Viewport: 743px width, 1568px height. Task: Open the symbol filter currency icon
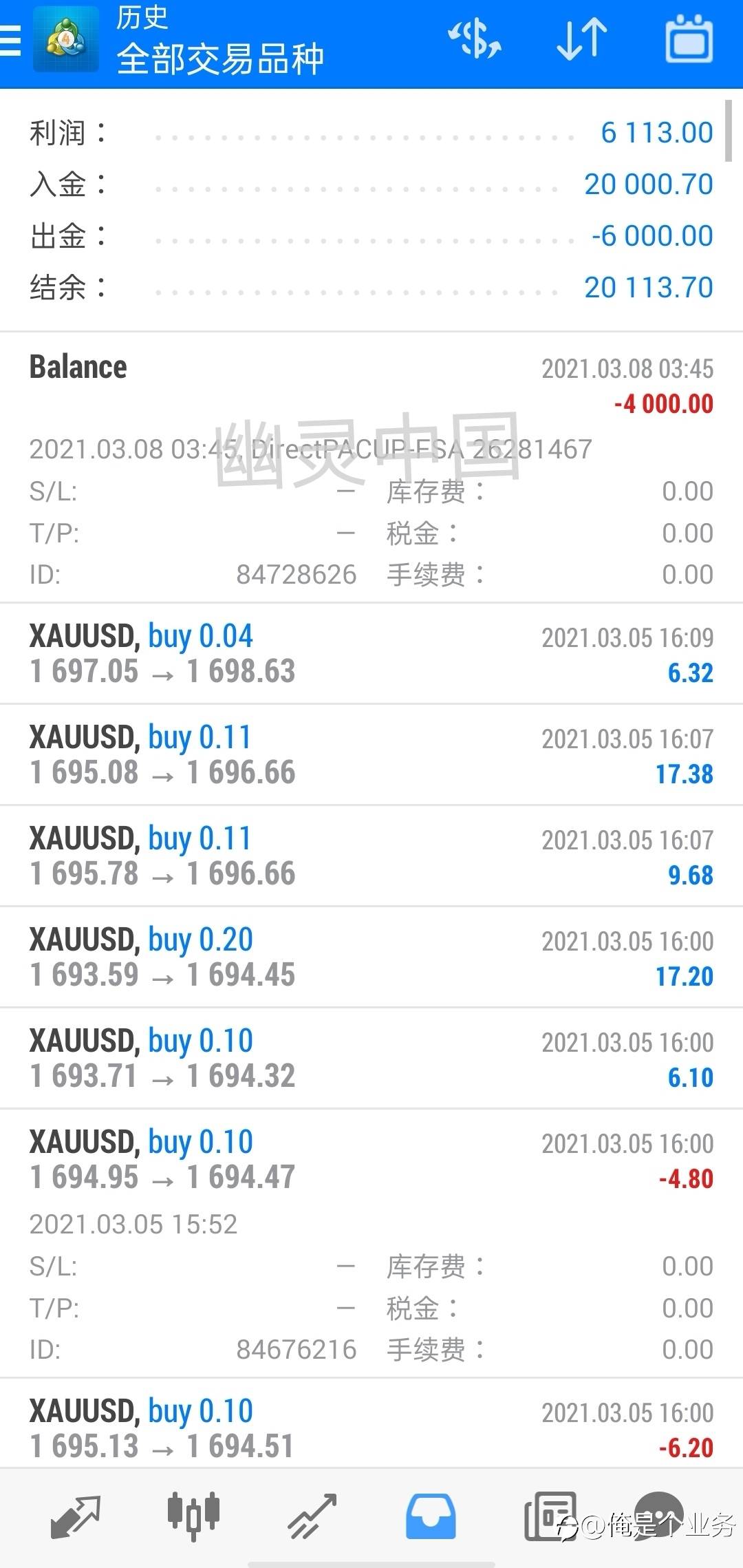click(474, 39)
